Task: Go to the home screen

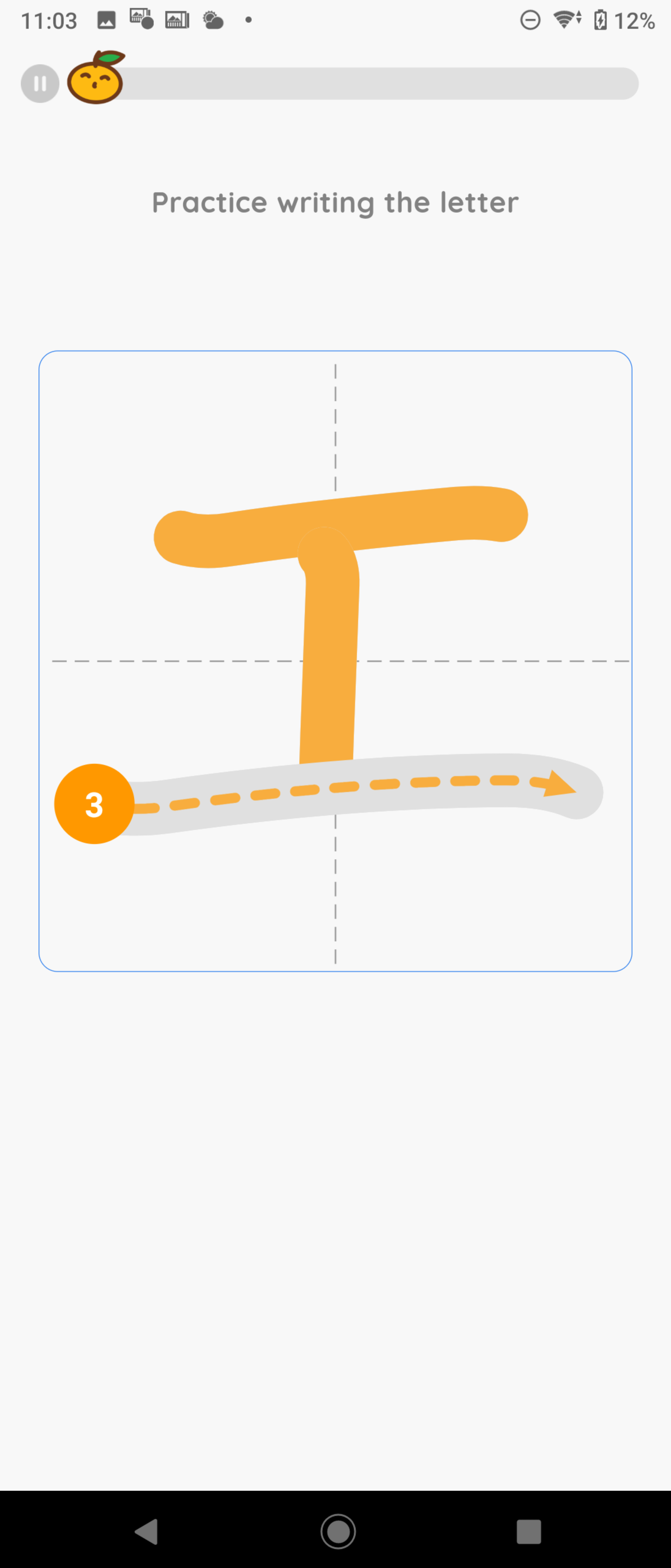Action: 338,1531
